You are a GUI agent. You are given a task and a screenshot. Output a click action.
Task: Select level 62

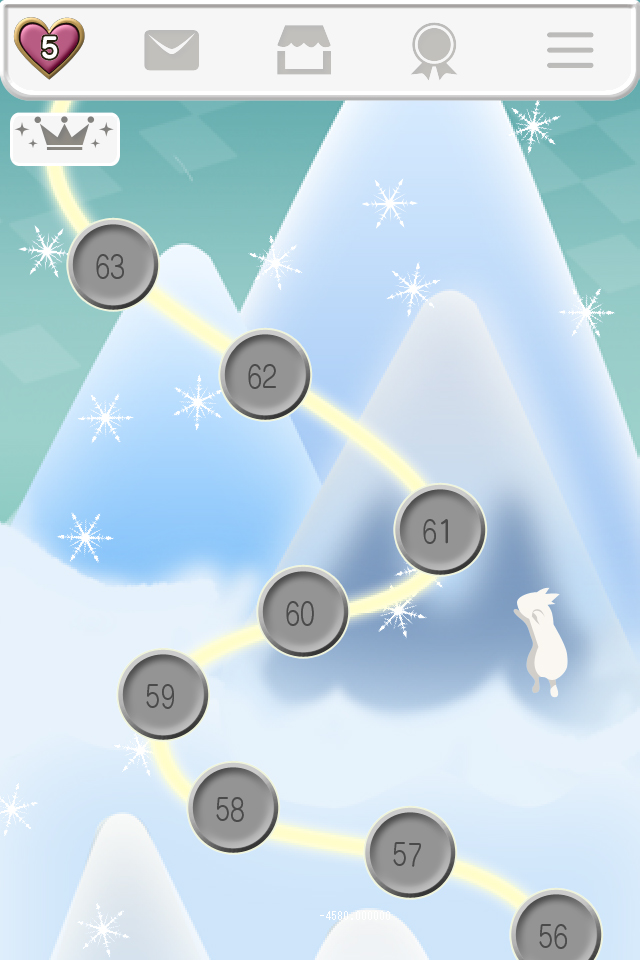265,375
